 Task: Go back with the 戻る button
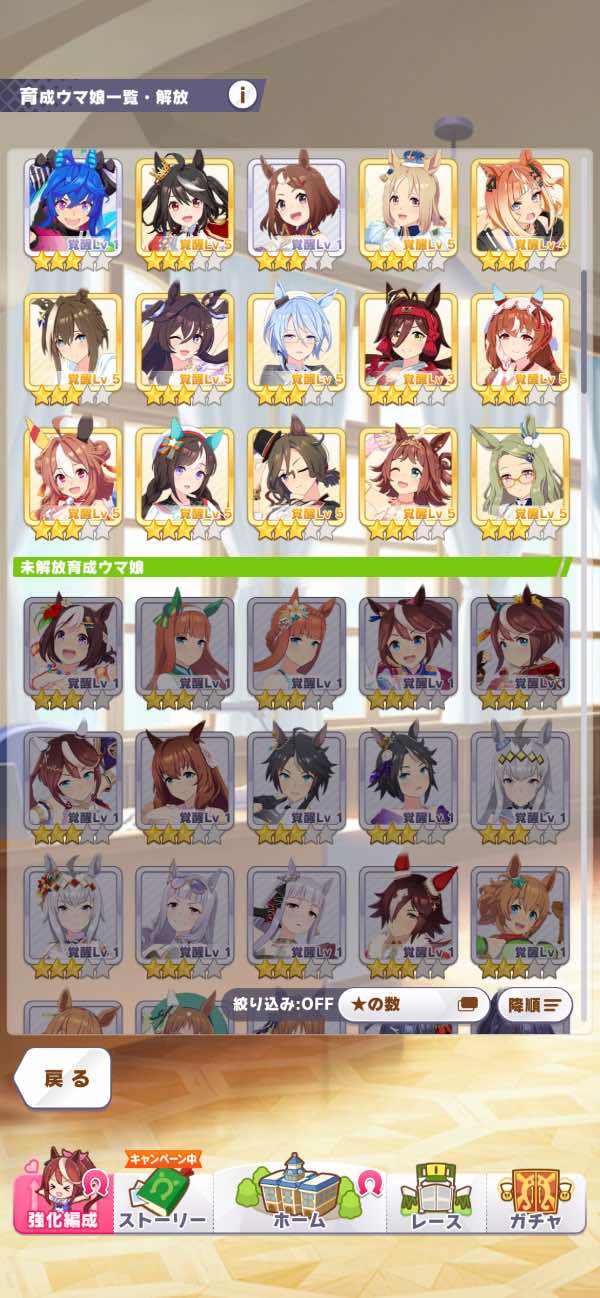click(64, 1078)
